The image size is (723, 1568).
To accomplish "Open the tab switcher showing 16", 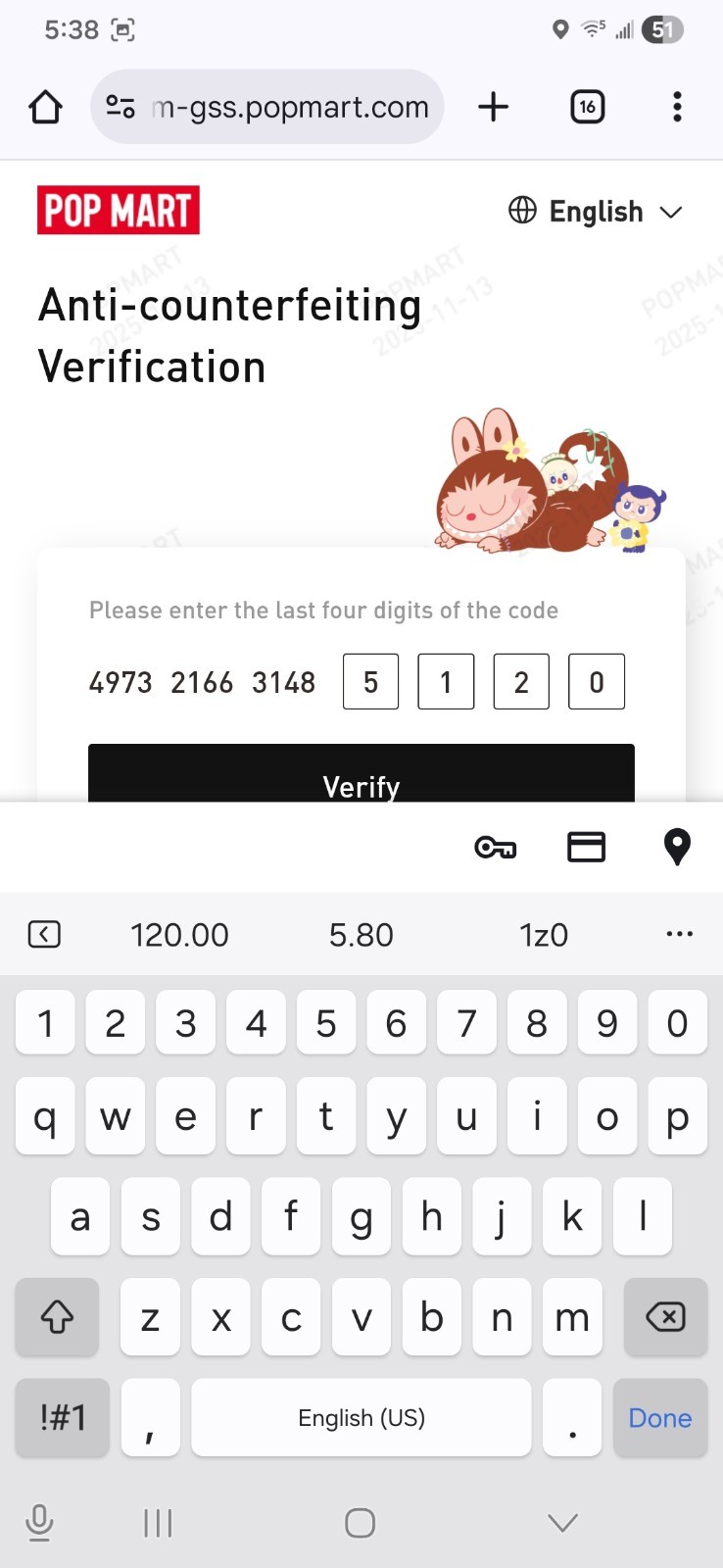I will (x=587, y=107).
